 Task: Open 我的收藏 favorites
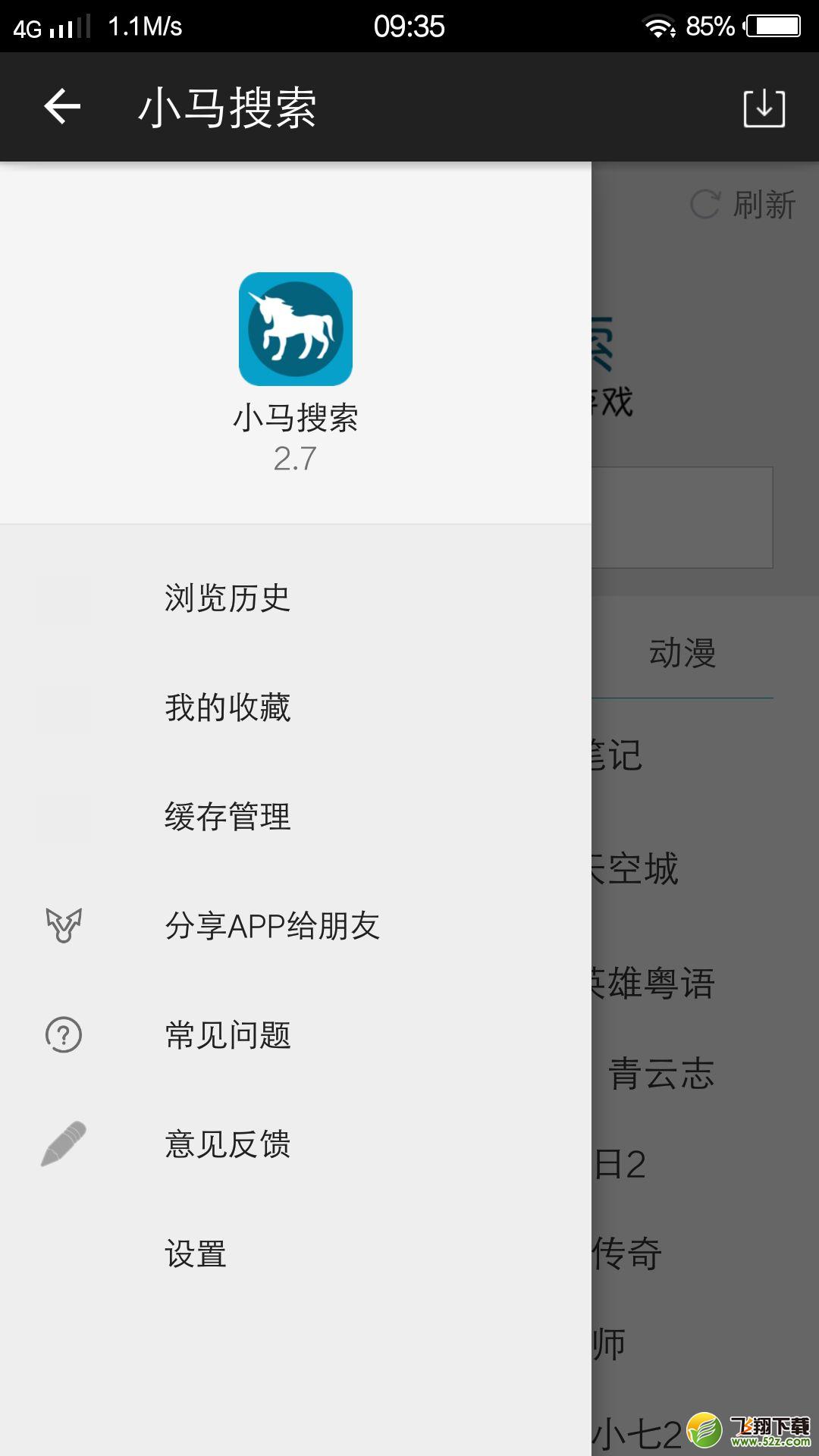[296, 708]
